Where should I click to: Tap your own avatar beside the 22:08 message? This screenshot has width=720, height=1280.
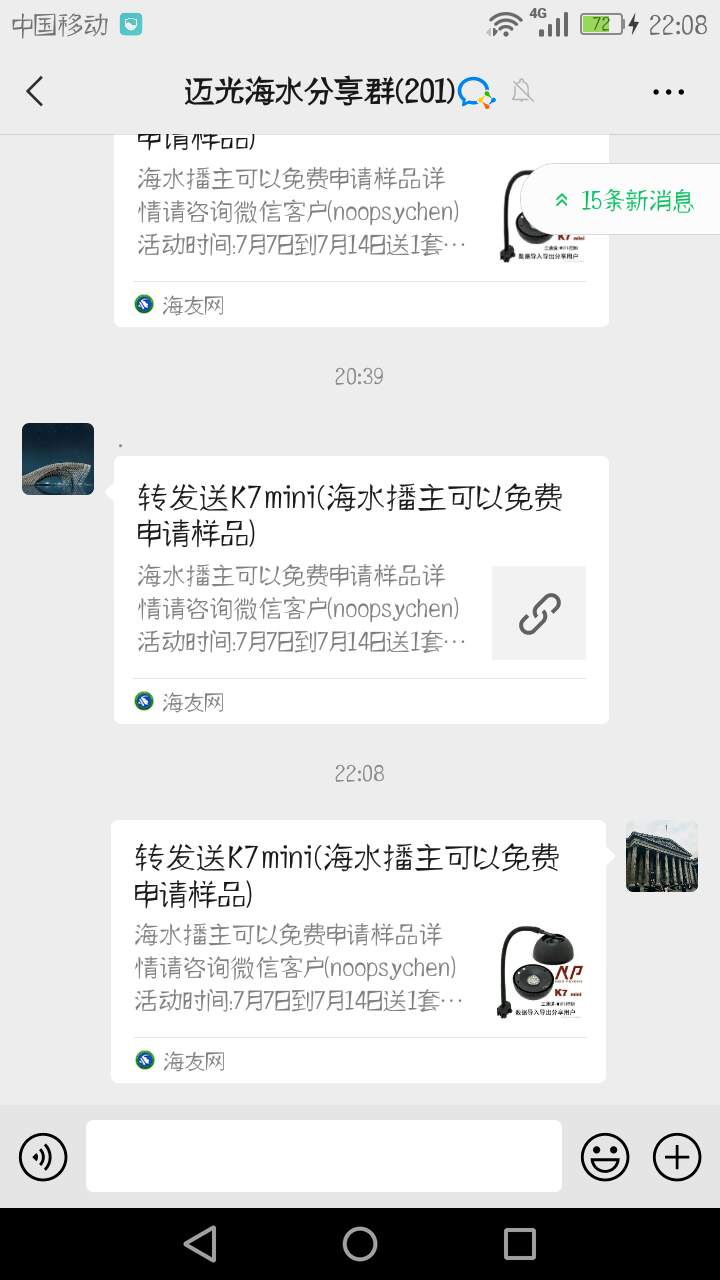tap(662, 856)
